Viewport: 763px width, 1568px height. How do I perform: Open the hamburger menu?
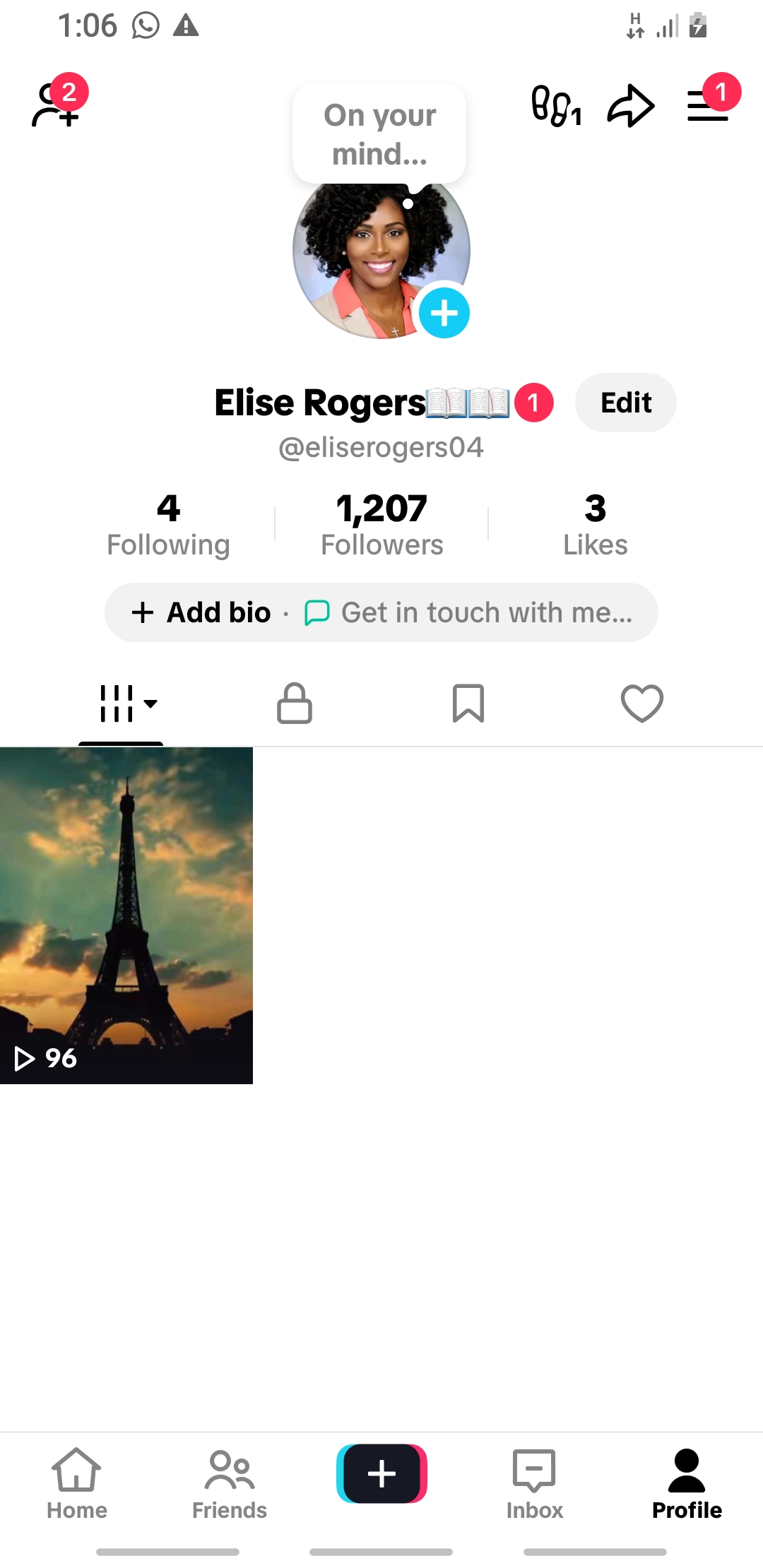[708, 106]
